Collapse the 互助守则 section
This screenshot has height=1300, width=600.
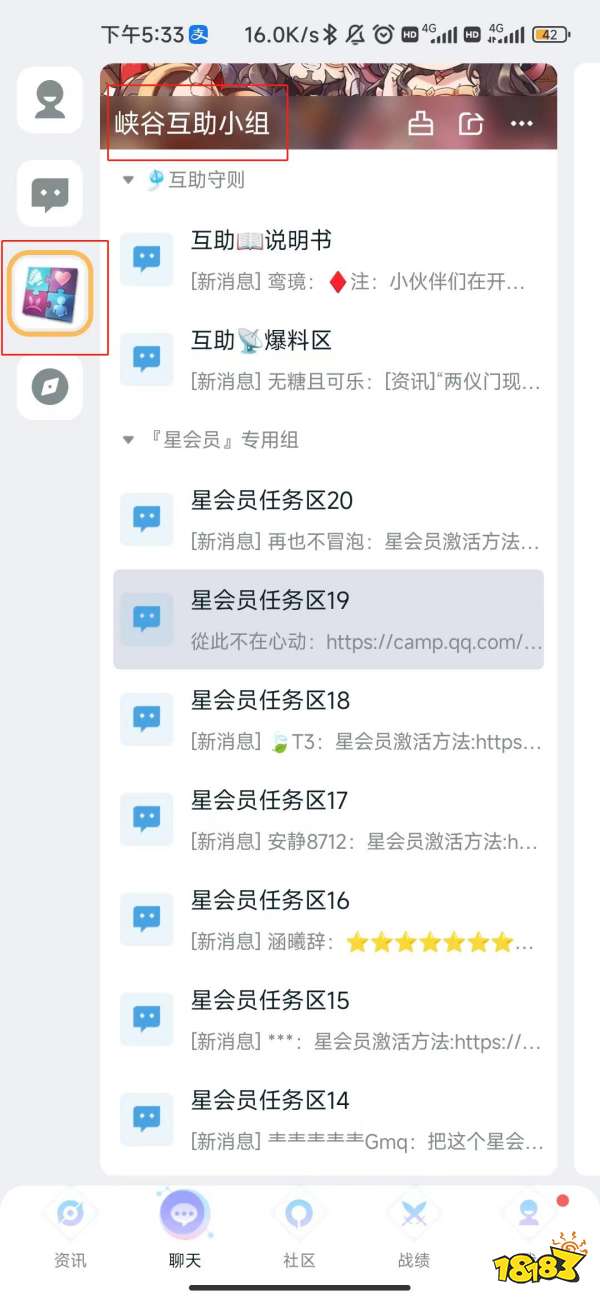(x=128, y=180)
